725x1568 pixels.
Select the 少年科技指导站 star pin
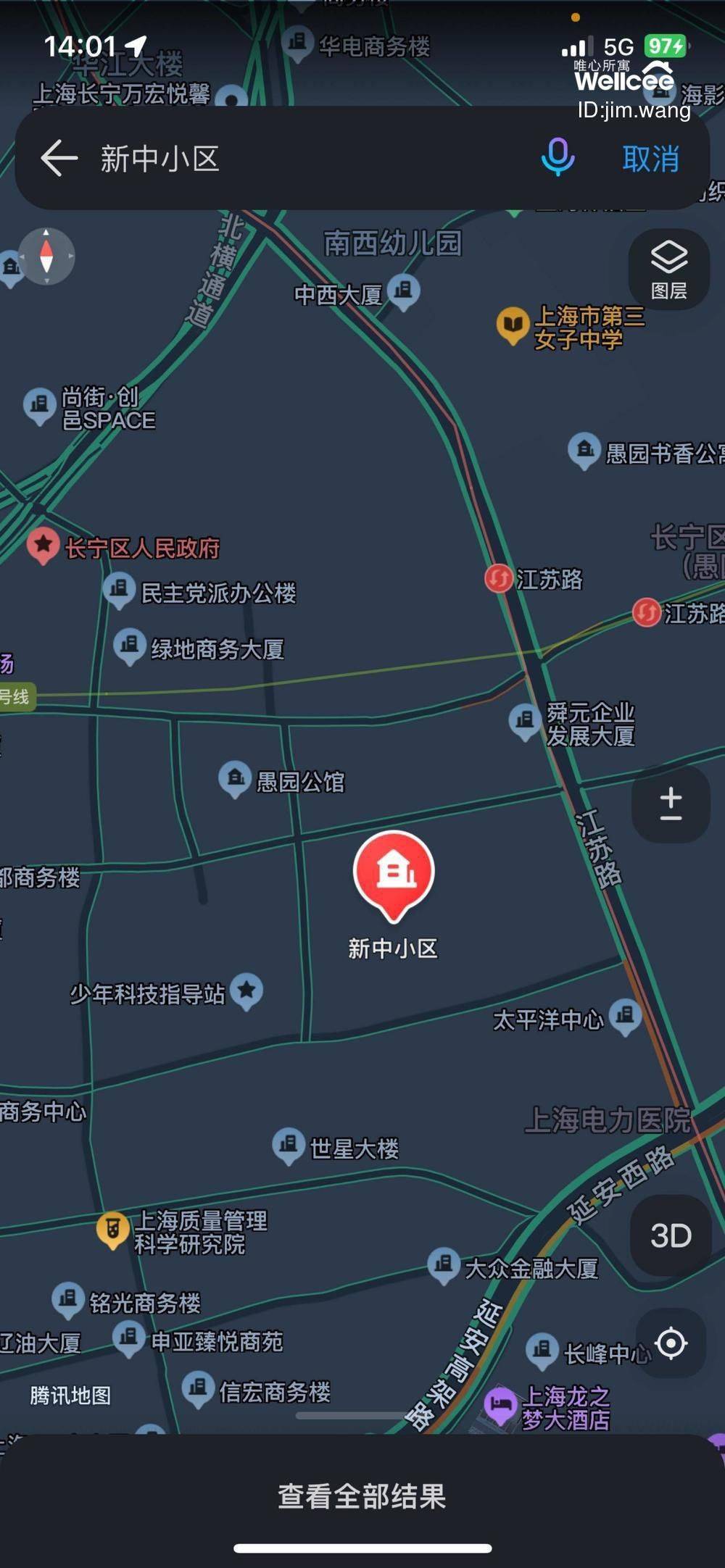tap(248, 988)
